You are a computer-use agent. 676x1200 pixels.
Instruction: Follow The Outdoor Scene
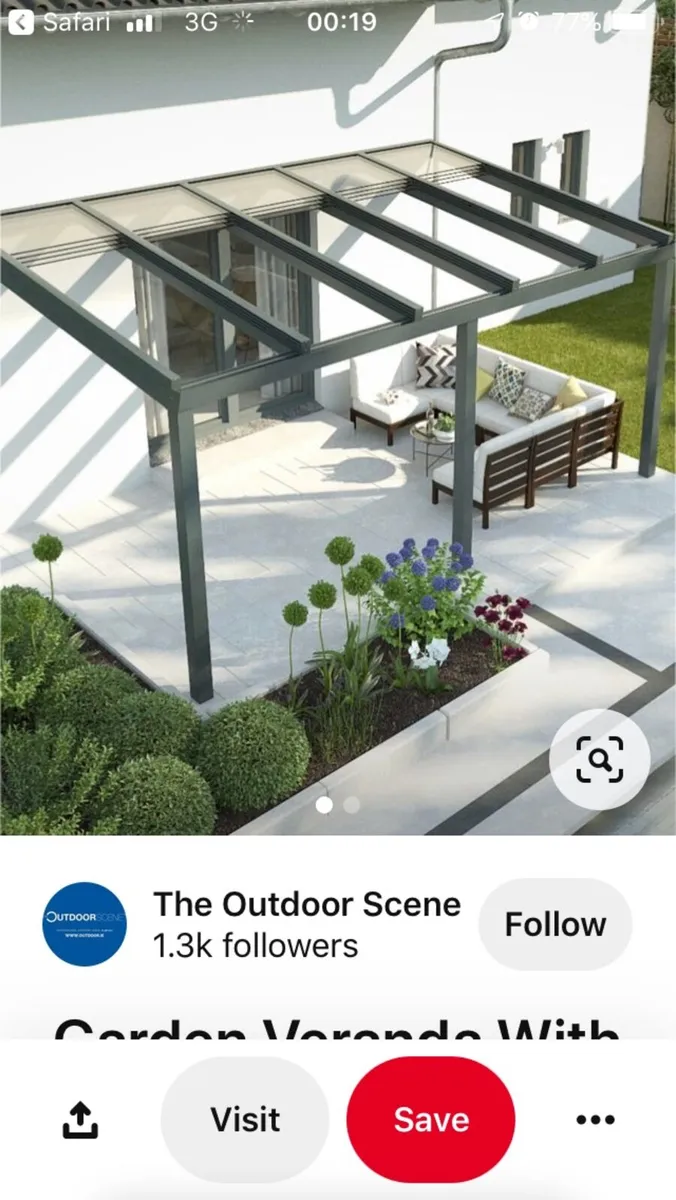click(x=555, y=925)
